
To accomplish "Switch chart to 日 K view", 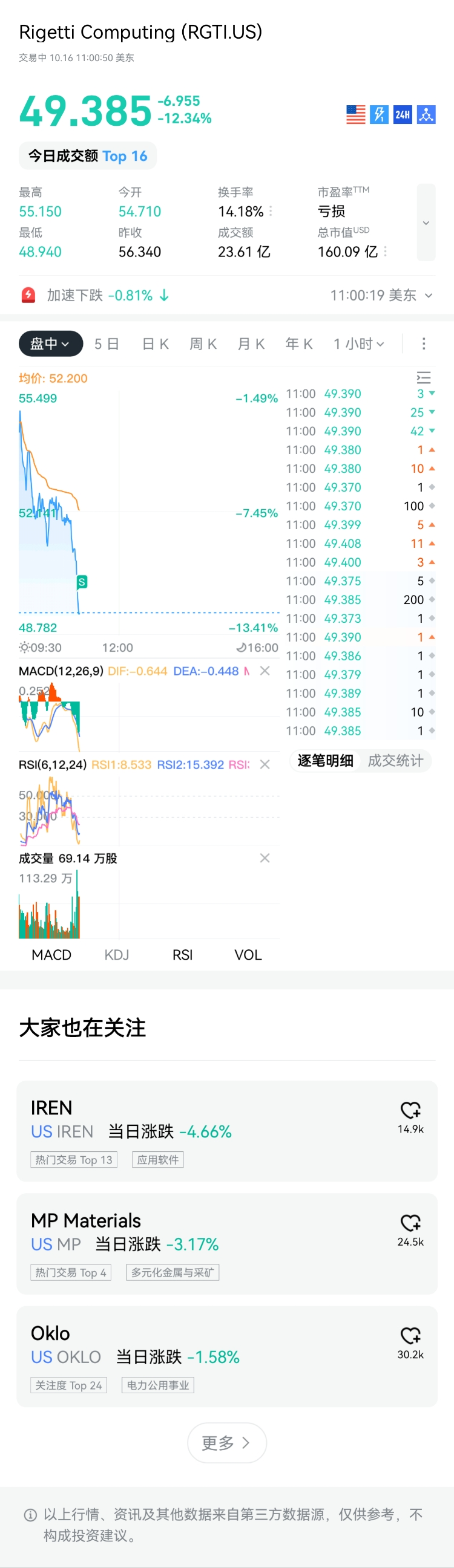I will click(x=156, y=344).
